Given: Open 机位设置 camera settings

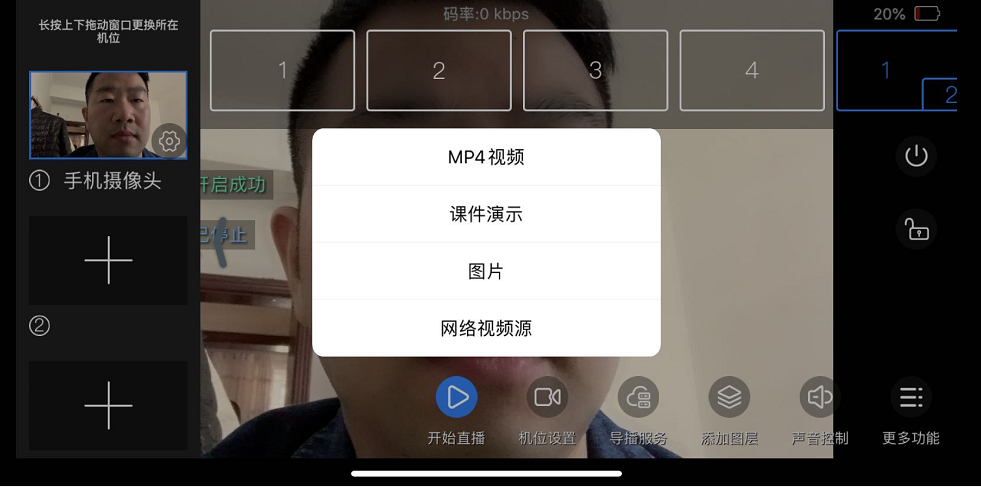Looking at the screenshot, I should 547,398.
